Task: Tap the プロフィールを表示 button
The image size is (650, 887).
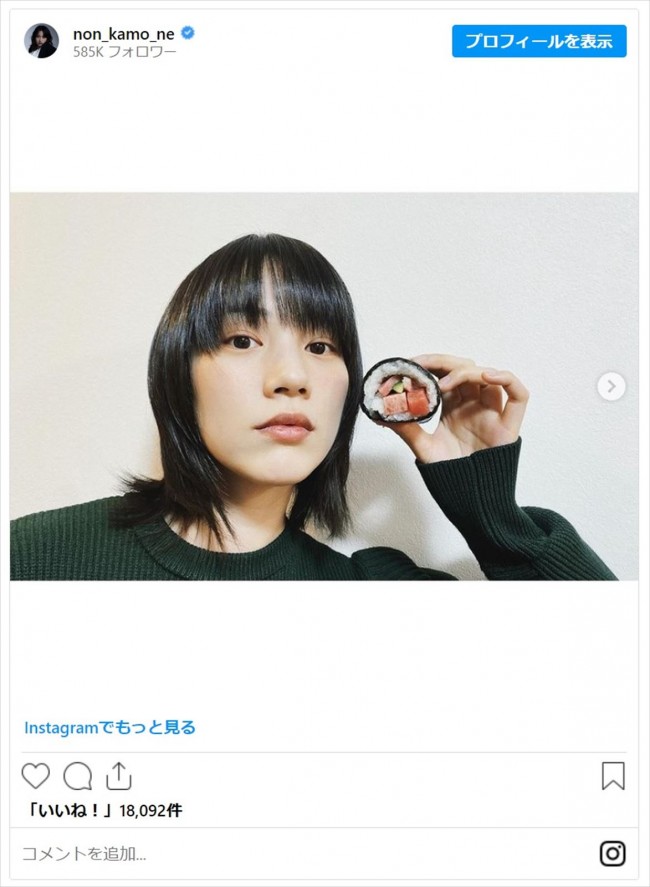Action: tap(539, 41)
